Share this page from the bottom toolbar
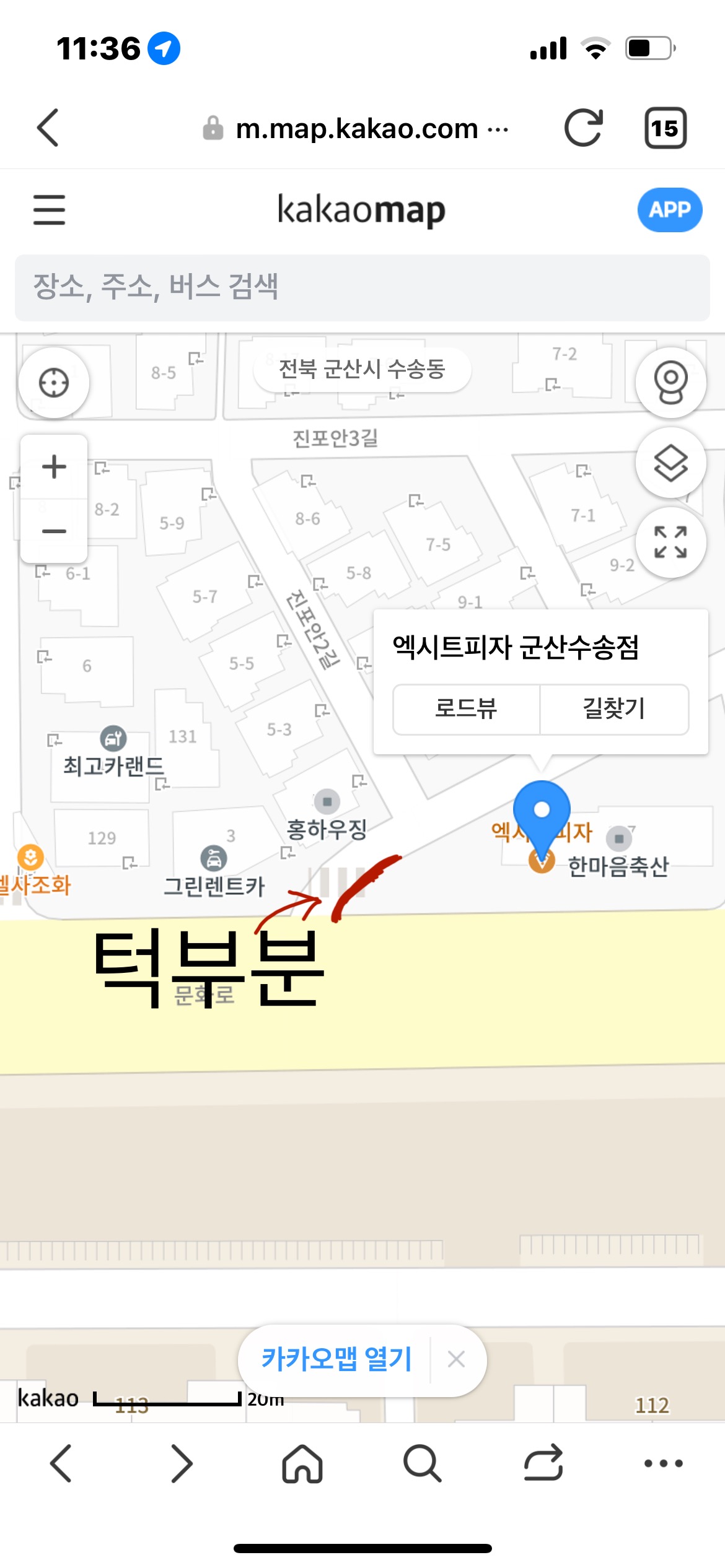The height and width of the screenshot is (1568, 725). 543,1463
